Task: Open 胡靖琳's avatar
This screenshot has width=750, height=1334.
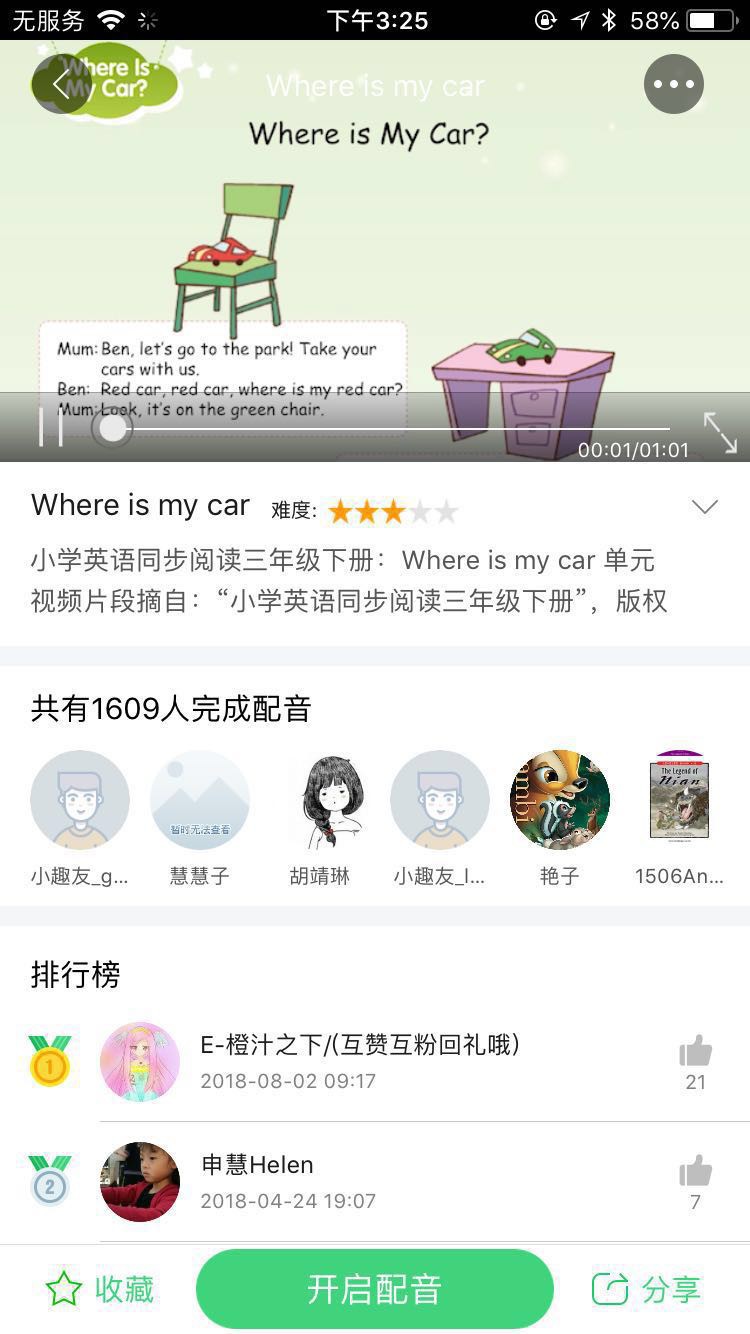Action: (x=320, y=801)
